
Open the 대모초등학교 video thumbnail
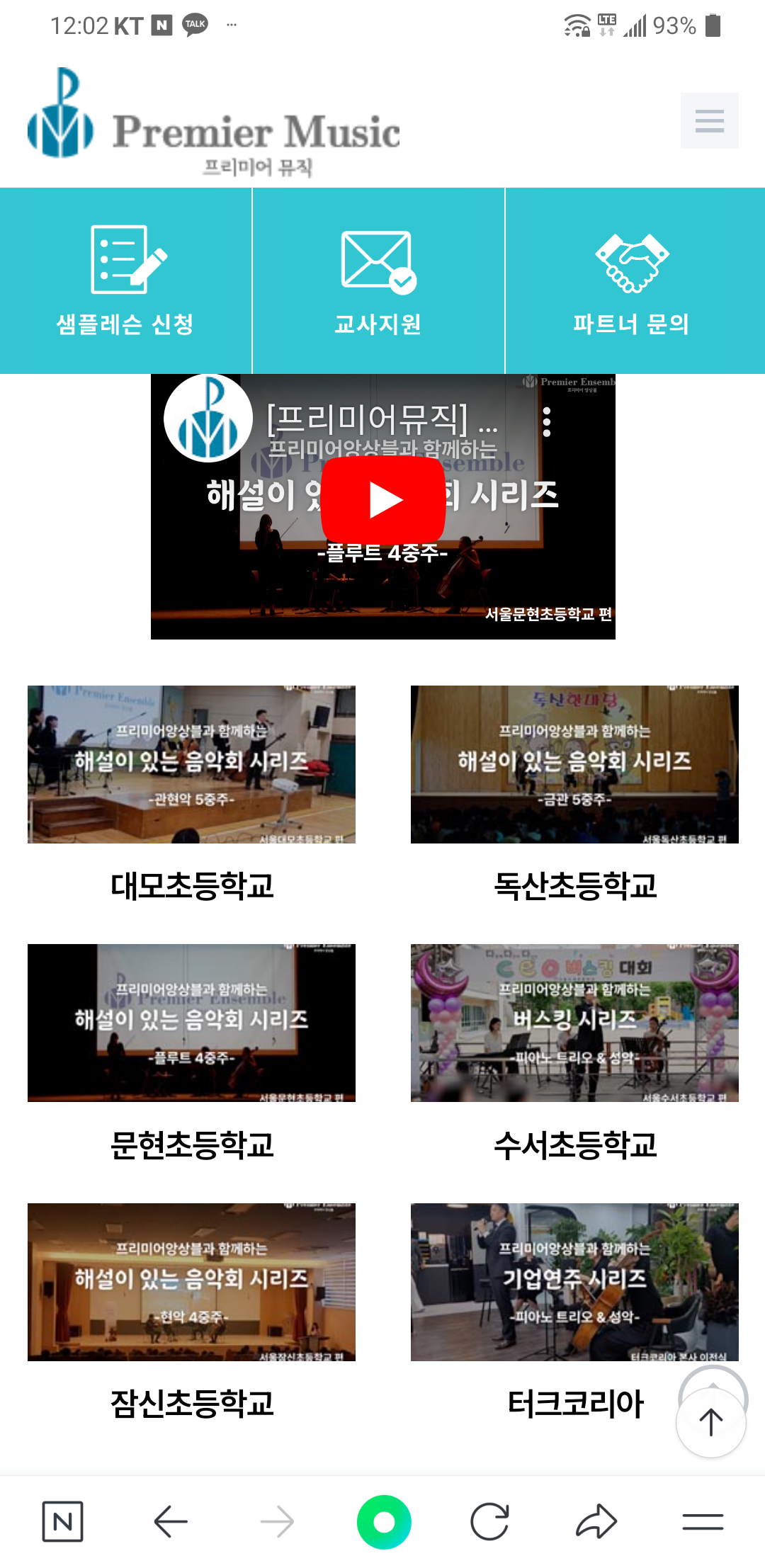(191, 764)
